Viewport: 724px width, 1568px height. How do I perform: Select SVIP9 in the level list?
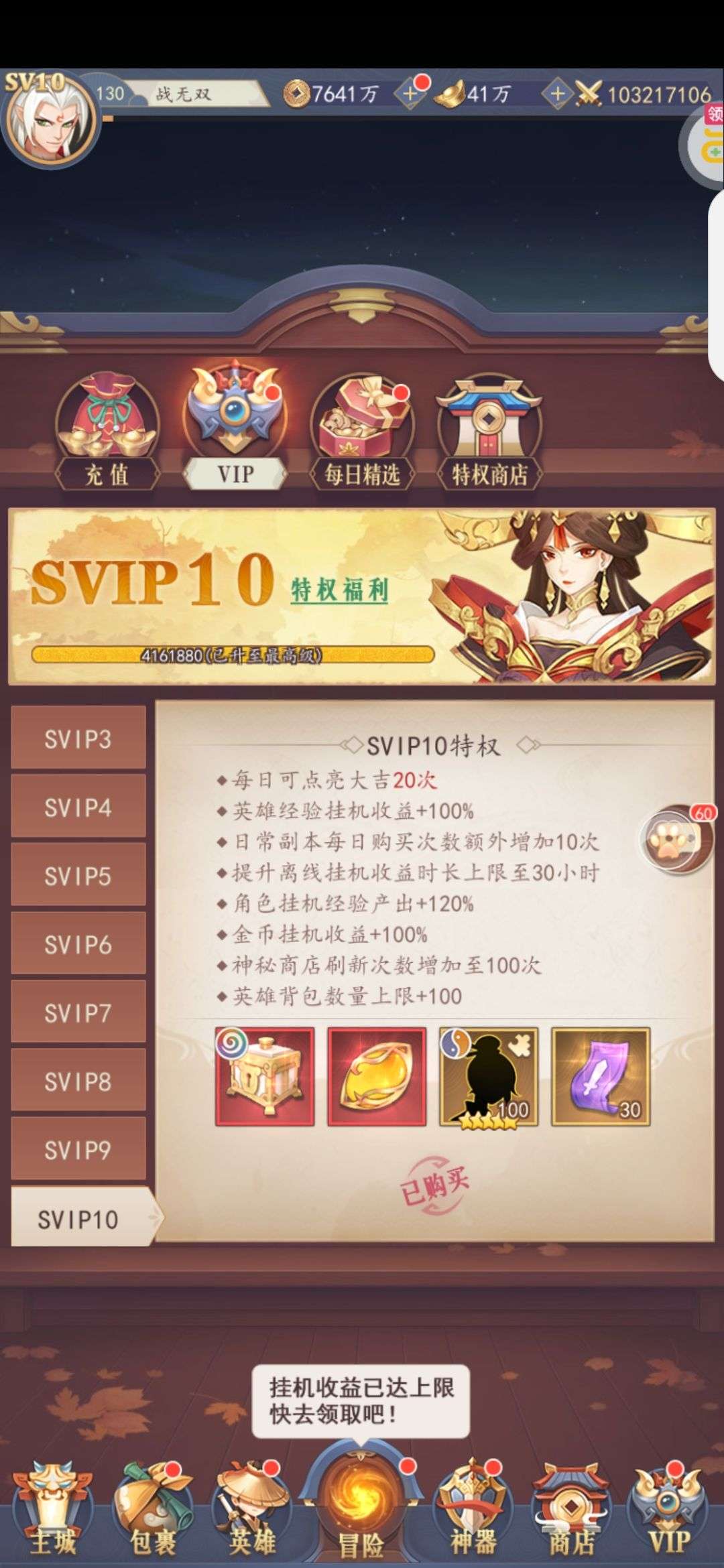(x=78, y=1149)
